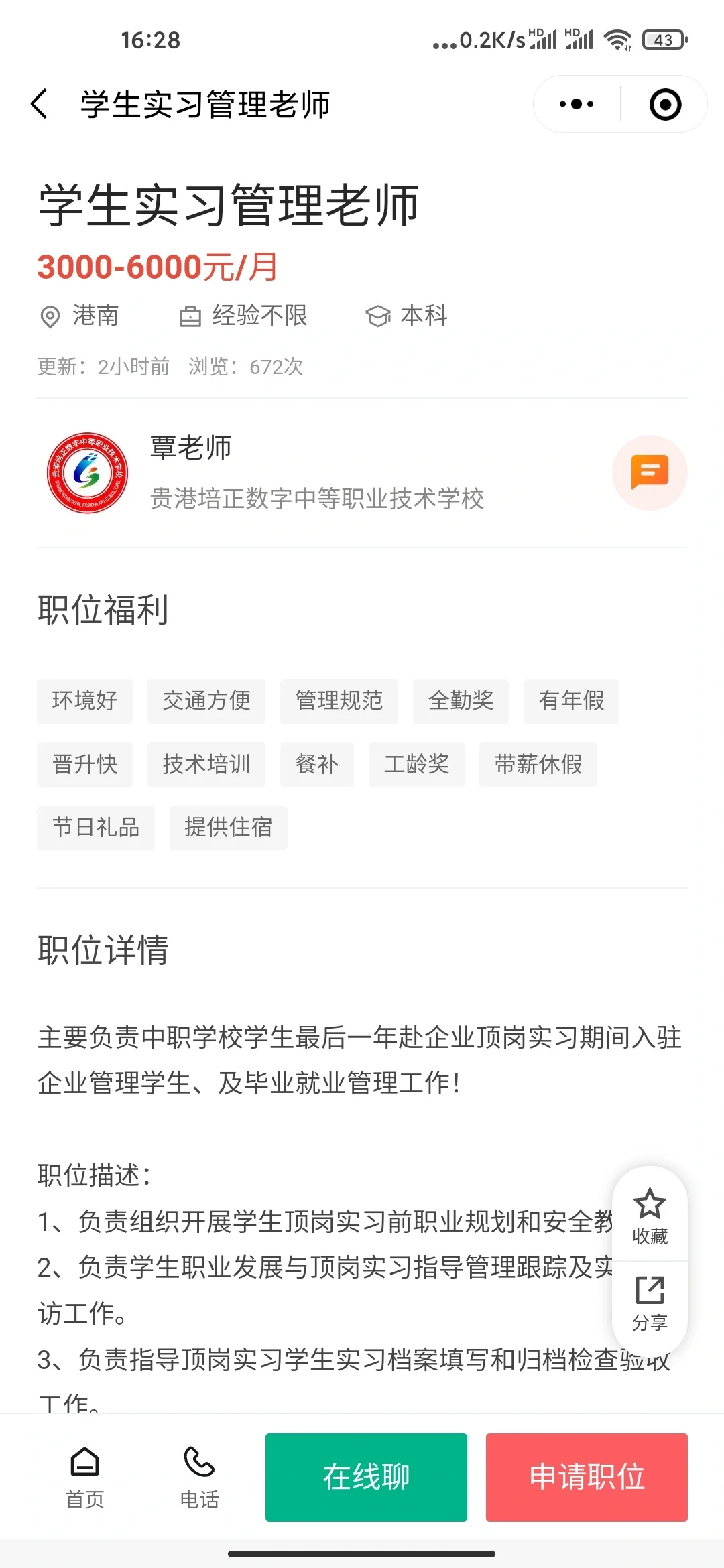Start 在线聊 online chat

click(x=366, y=1478)
